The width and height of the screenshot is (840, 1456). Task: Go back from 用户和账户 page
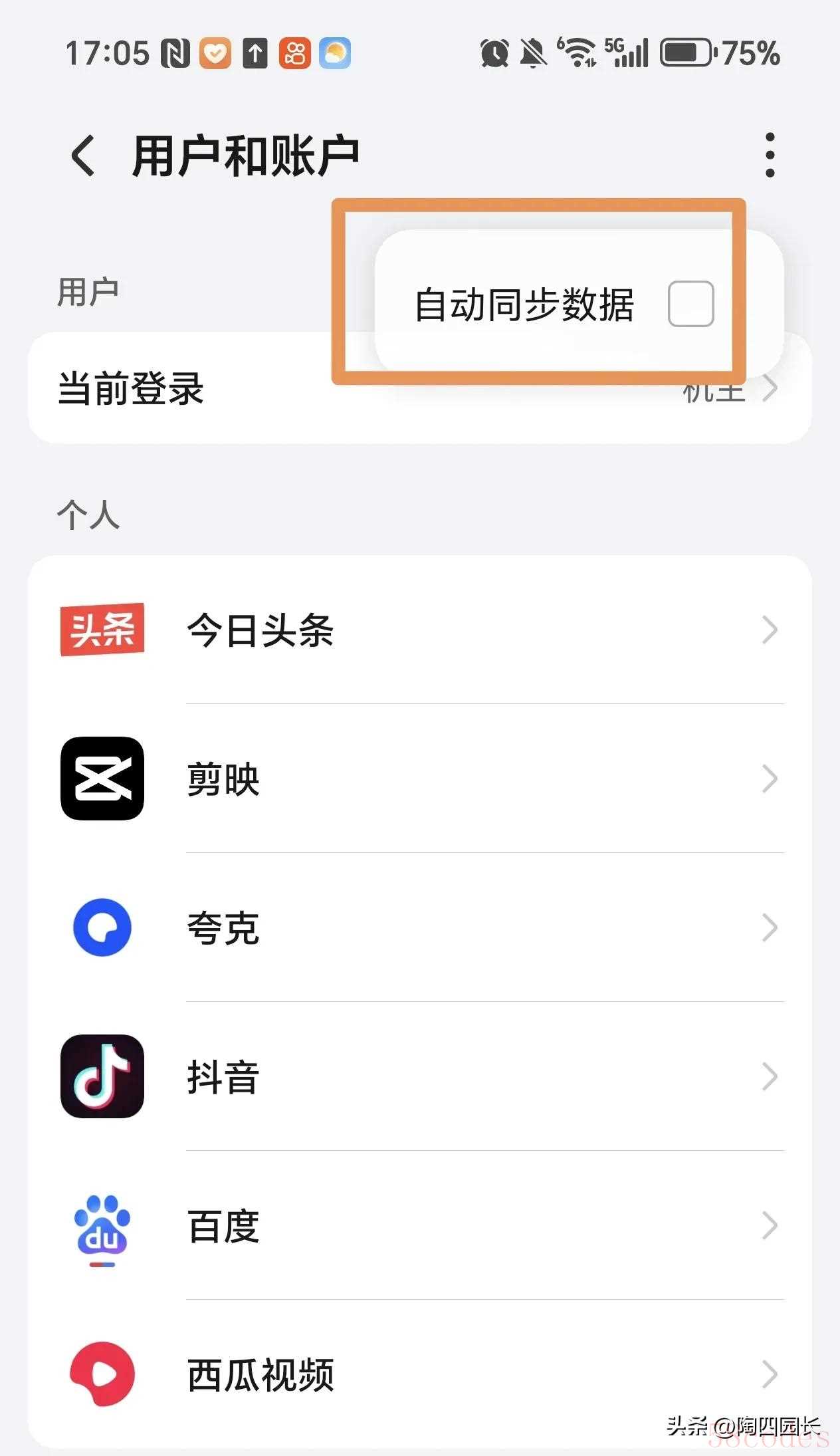point(84,156)
